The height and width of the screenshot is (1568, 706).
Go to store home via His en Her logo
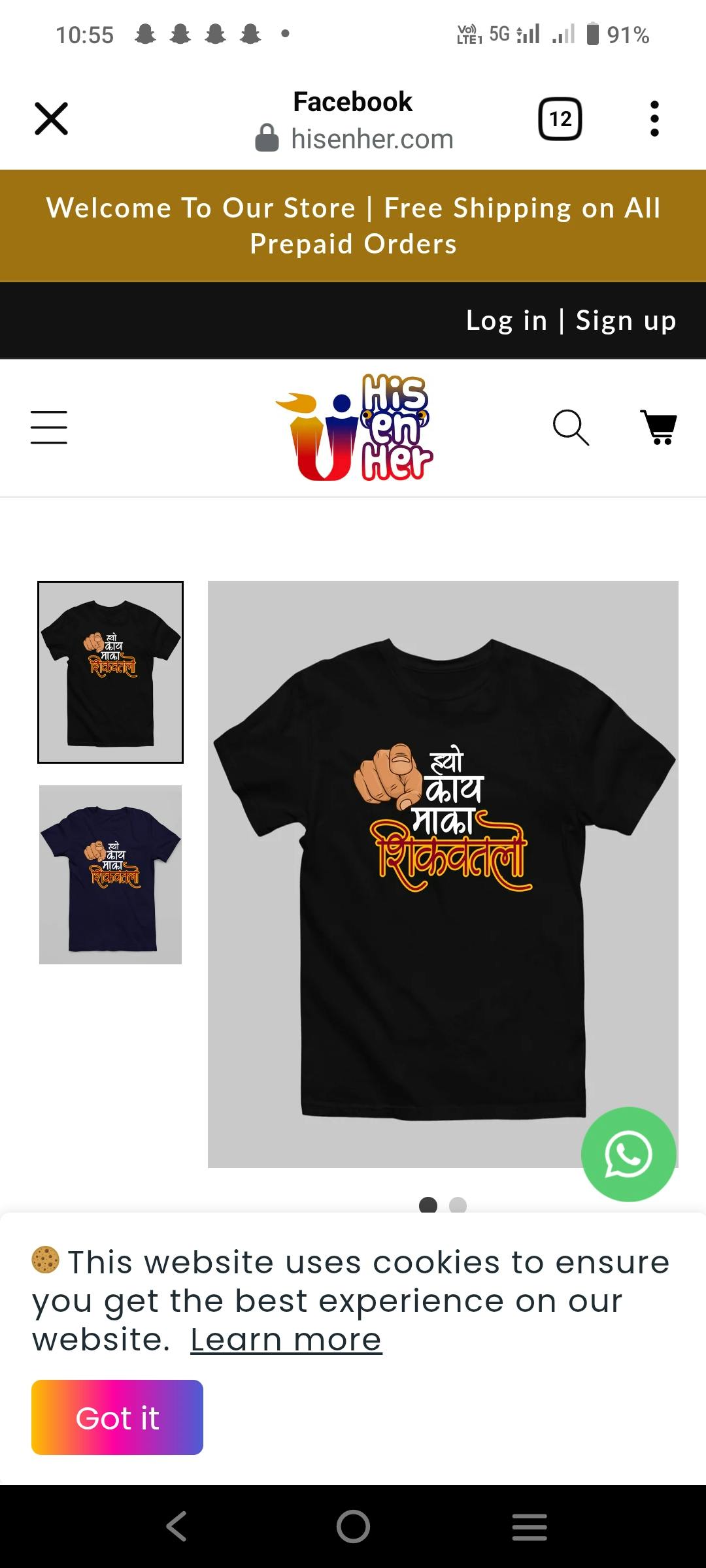[x=354, y=427]
